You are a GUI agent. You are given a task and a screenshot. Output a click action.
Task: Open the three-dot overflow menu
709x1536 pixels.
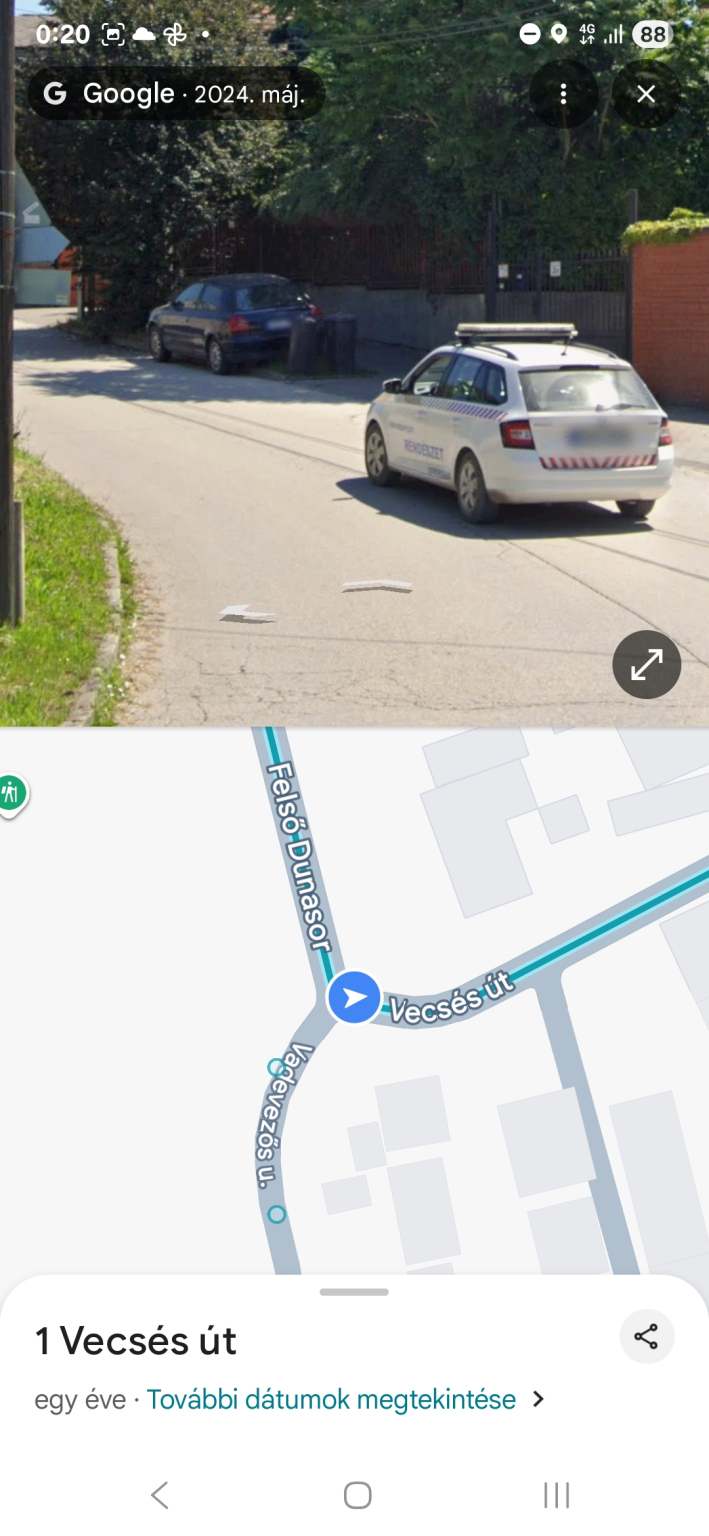click(x=563, y=94)
